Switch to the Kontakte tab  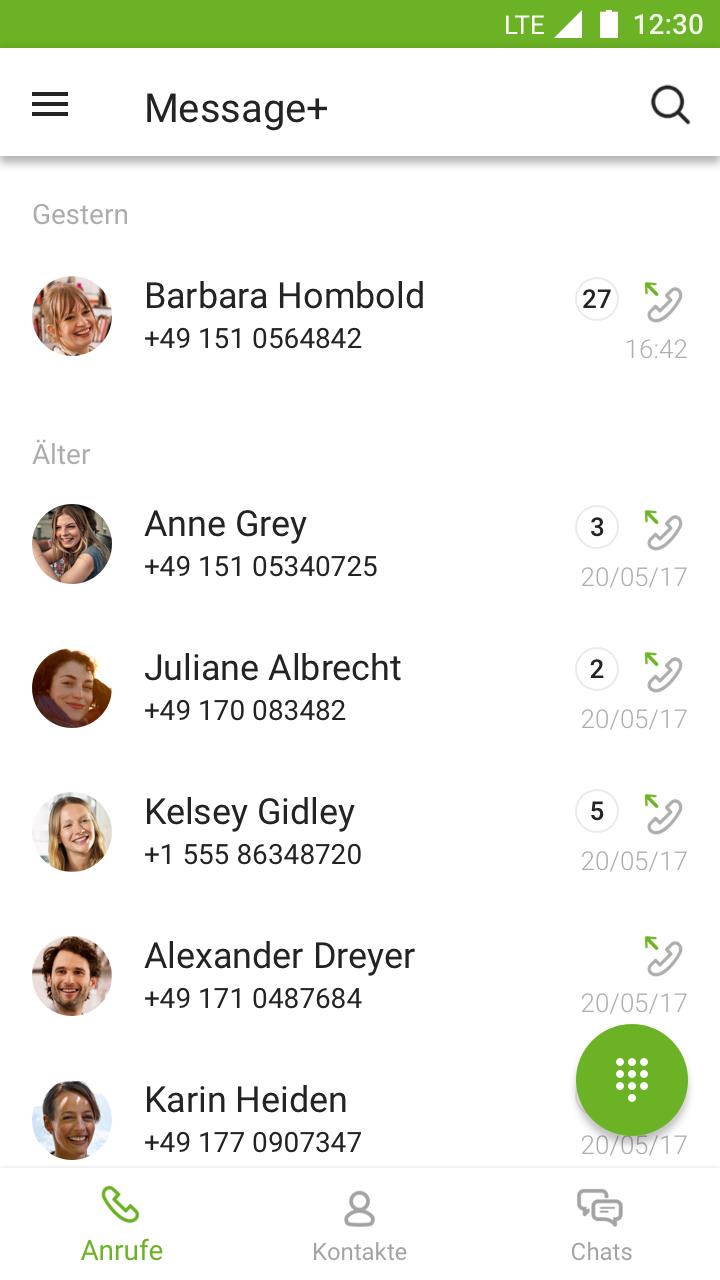click(x=360, y=1225)
